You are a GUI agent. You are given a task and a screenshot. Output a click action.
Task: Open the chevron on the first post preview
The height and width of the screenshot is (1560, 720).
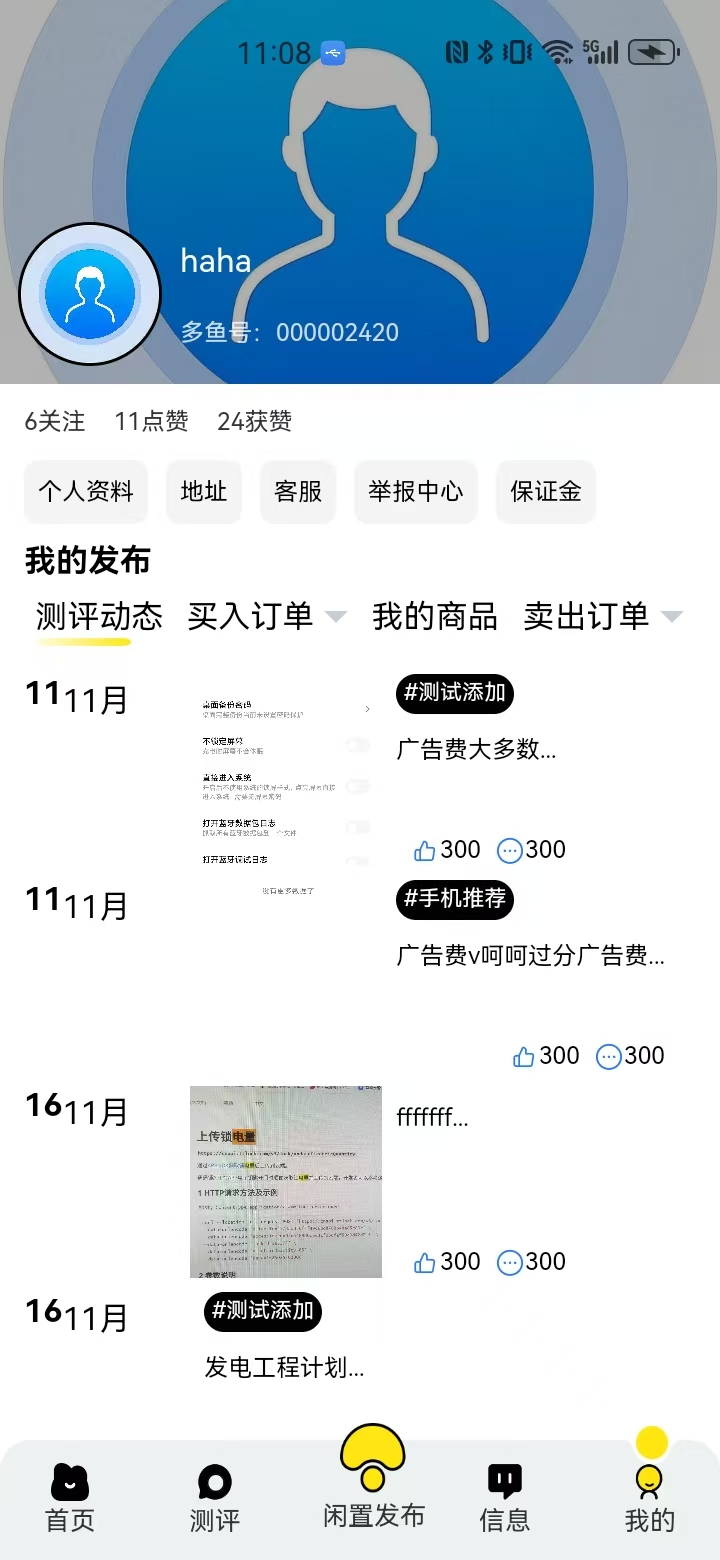pos(366,708)
